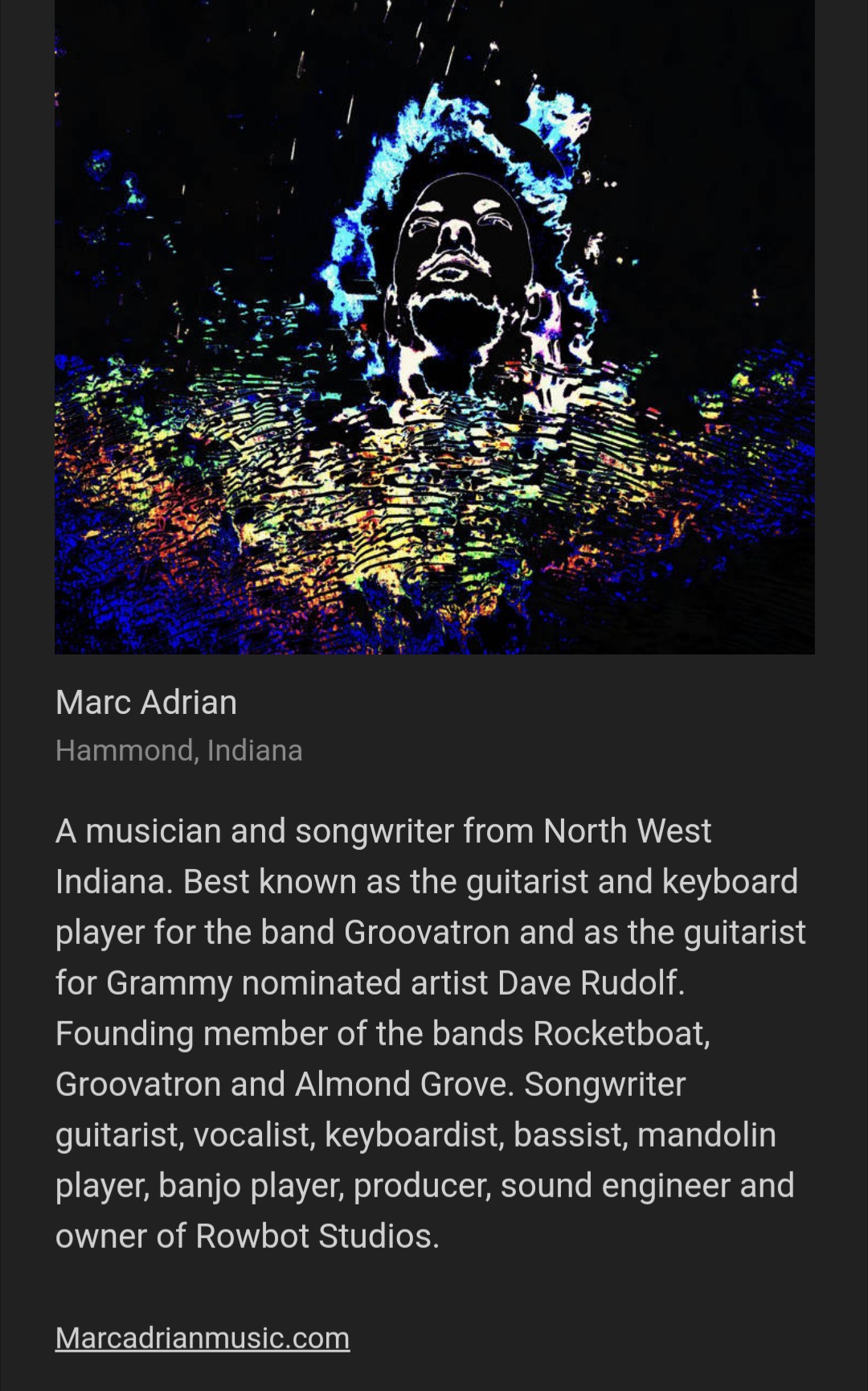Open the Marcadrianmusic.com link
The image size is (868, 1391).
[203, 1338]
